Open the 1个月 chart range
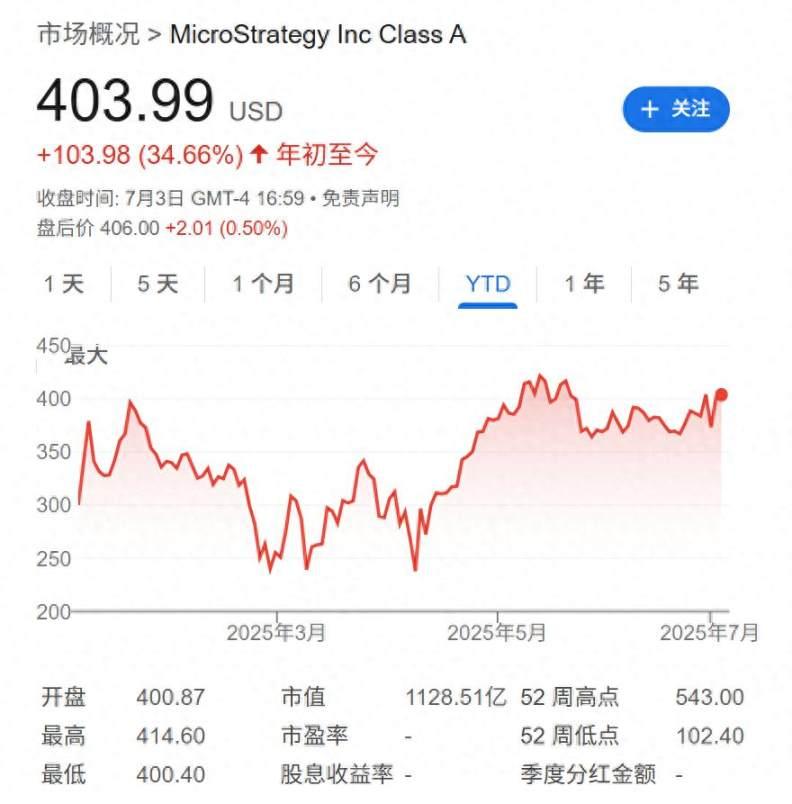Image resolution: width=792 pixels, height=804 pixels. pos(261,284)
